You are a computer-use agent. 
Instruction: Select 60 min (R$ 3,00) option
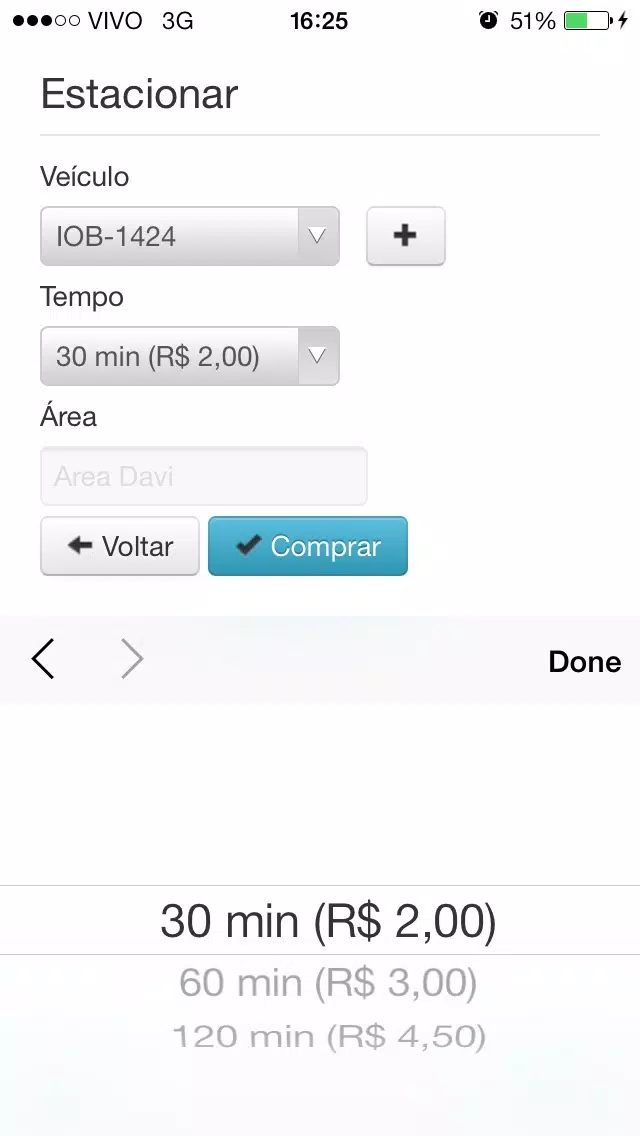328,983
